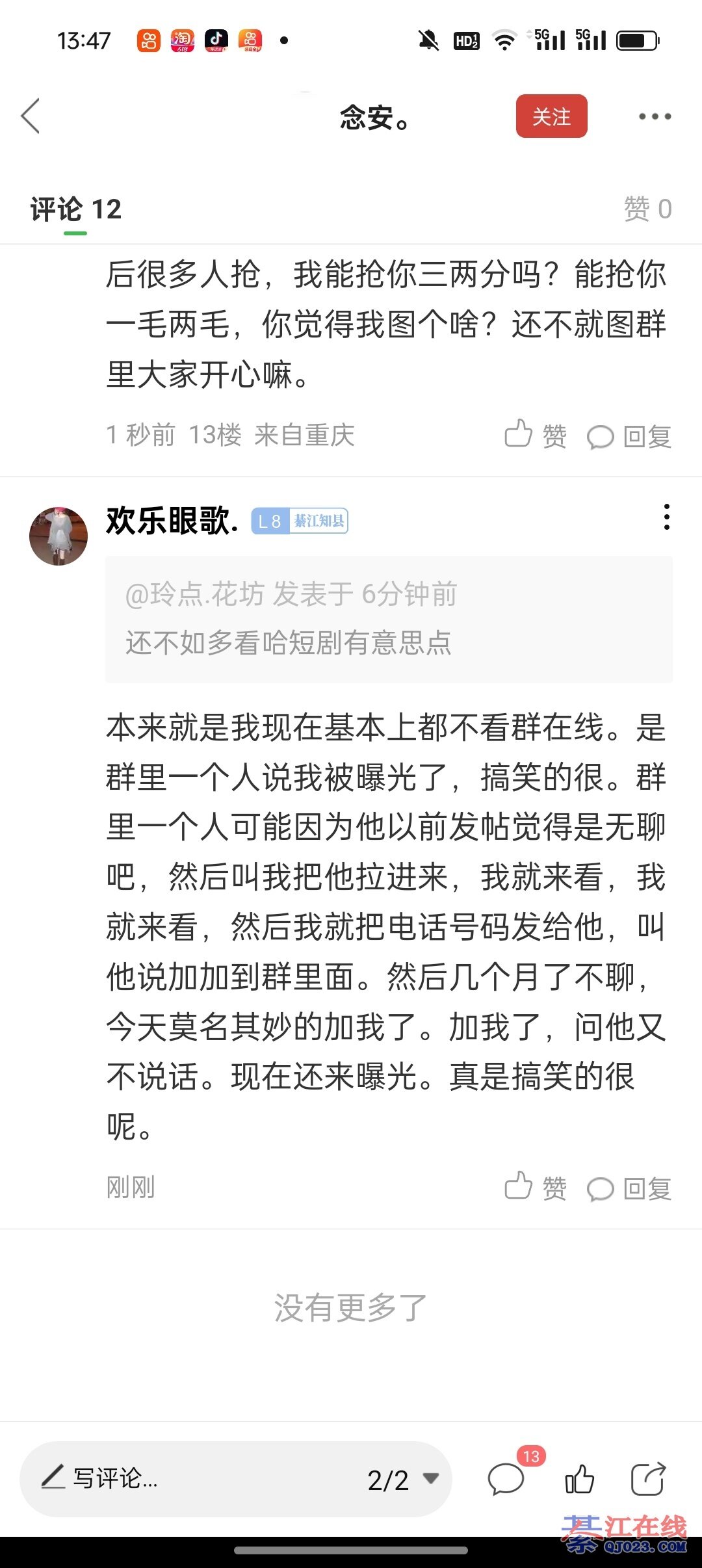Open 欢乐眼歌.'s profile avatar
This screenshot has width=702, height=1568.
[58, 536]
